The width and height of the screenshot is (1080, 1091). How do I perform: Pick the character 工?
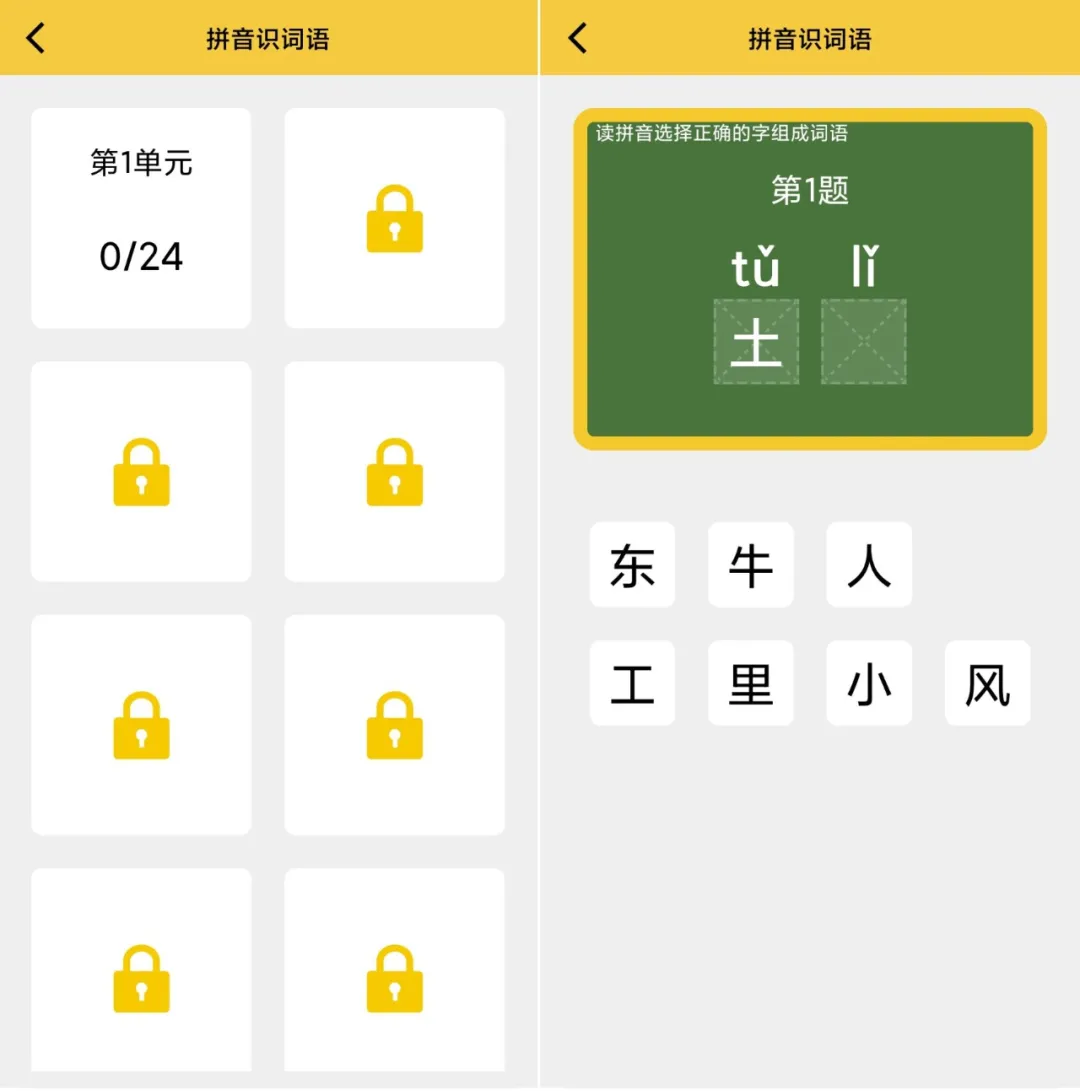(632, 683)
